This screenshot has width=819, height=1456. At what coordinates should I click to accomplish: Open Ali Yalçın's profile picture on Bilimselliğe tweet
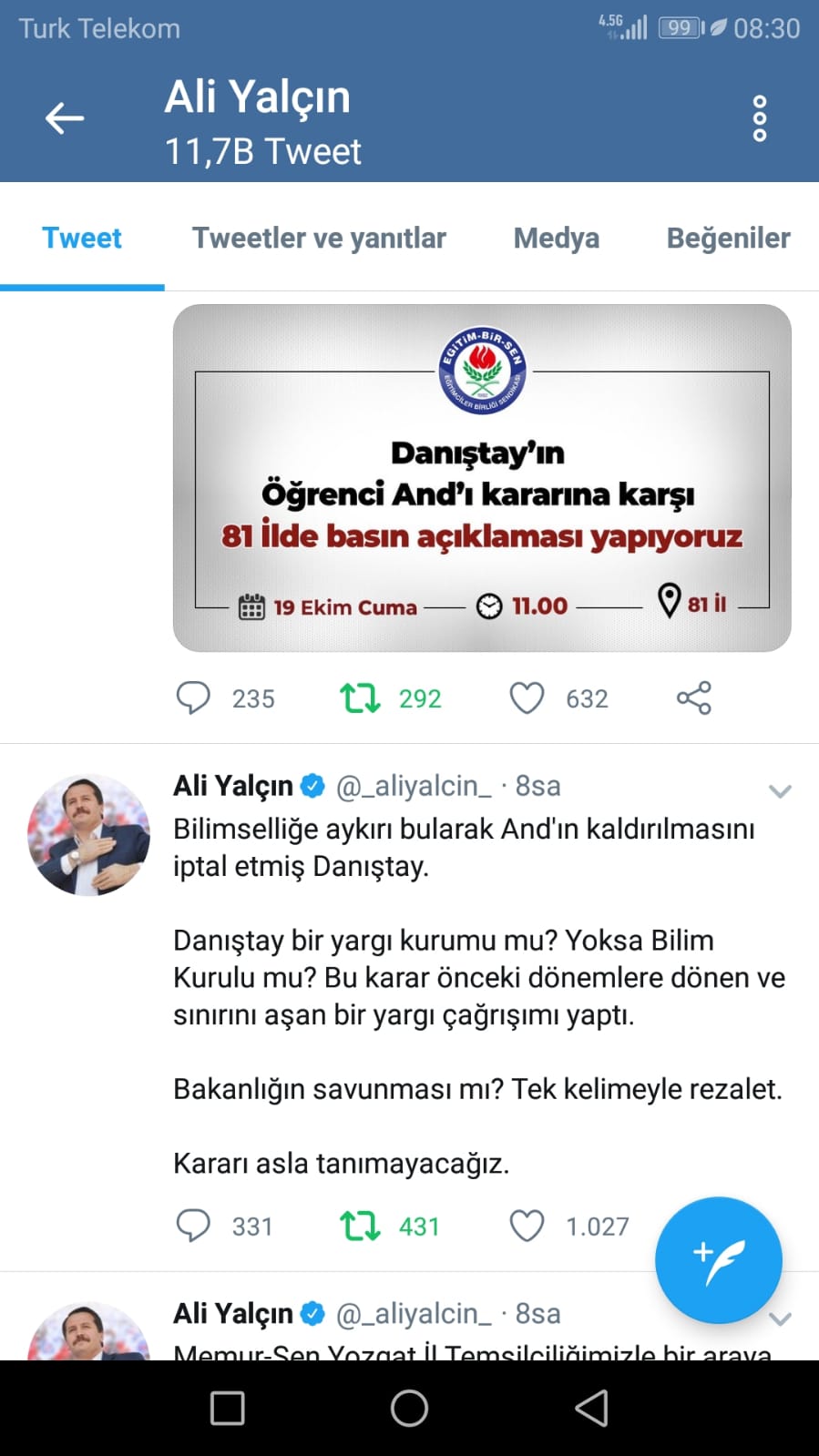(88, 835)
